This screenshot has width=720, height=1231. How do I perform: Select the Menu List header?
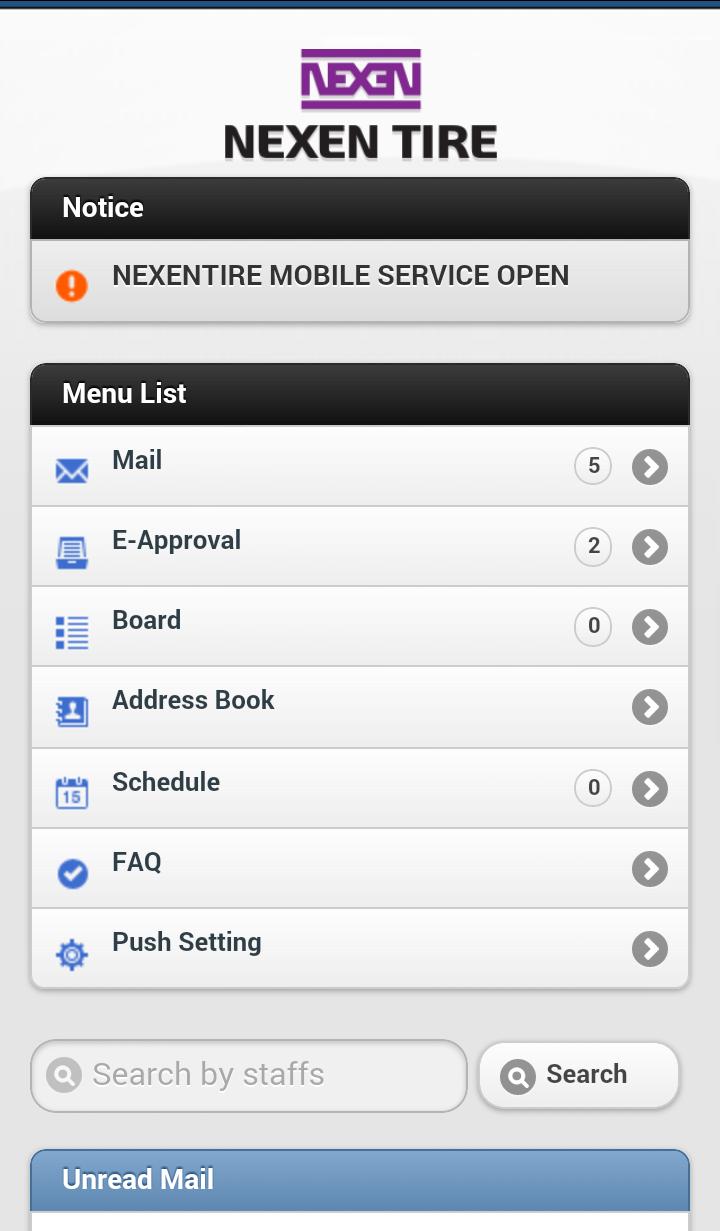[123, 394]
